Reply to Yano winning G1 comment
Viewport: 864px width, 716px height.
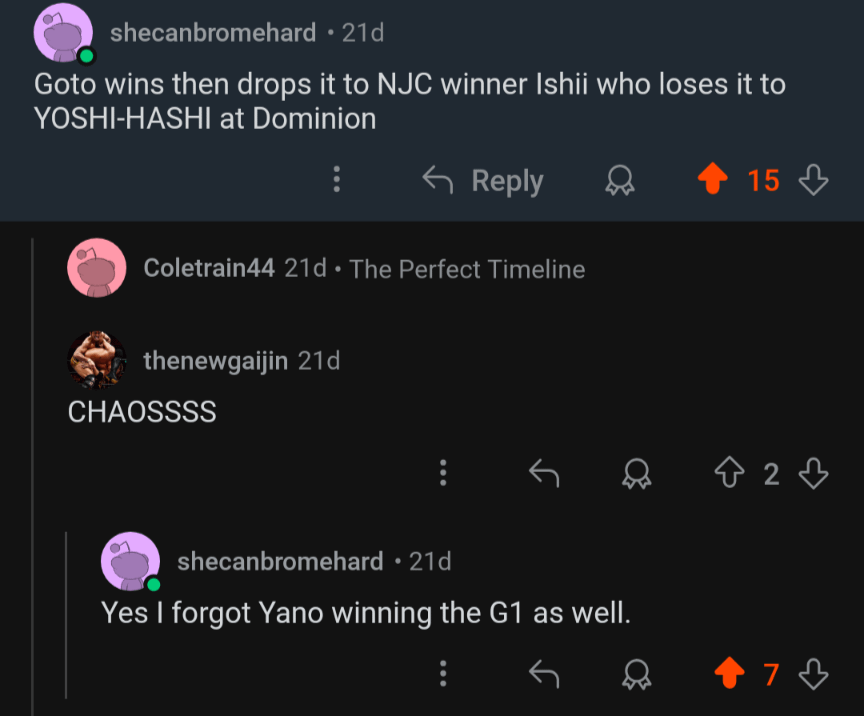click(542, 675)
